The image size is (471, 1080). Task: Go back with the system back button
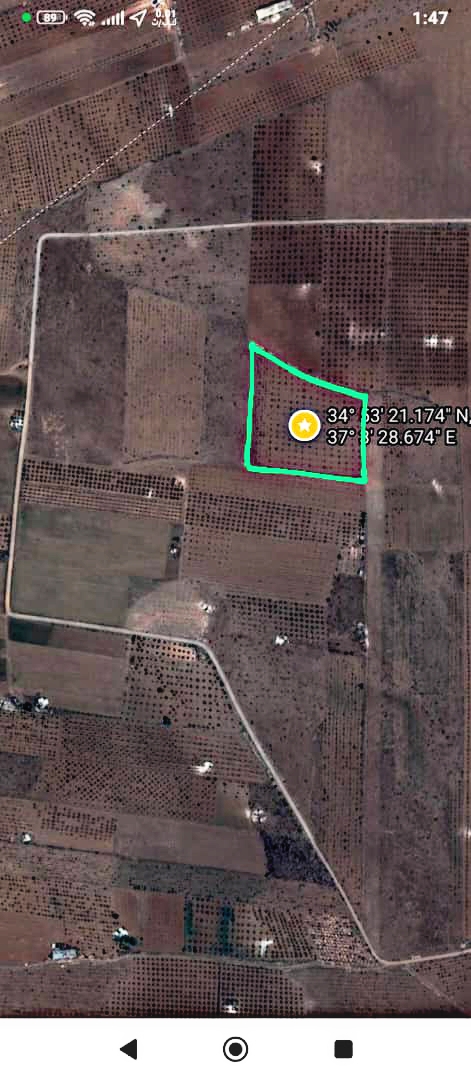coord(128,1049)
